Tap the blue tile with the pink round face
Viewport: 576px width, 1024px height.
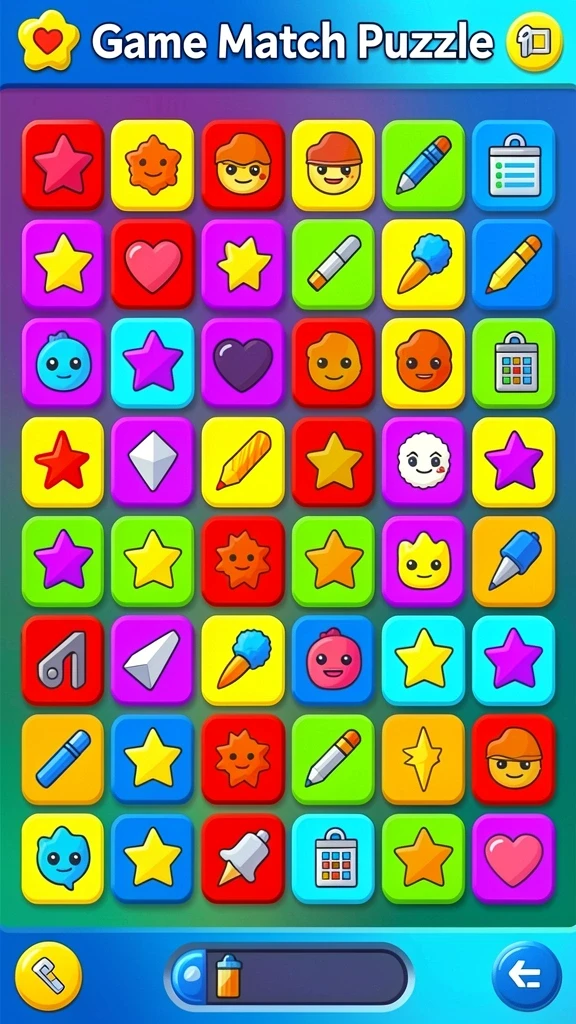(x=333, y=660)
